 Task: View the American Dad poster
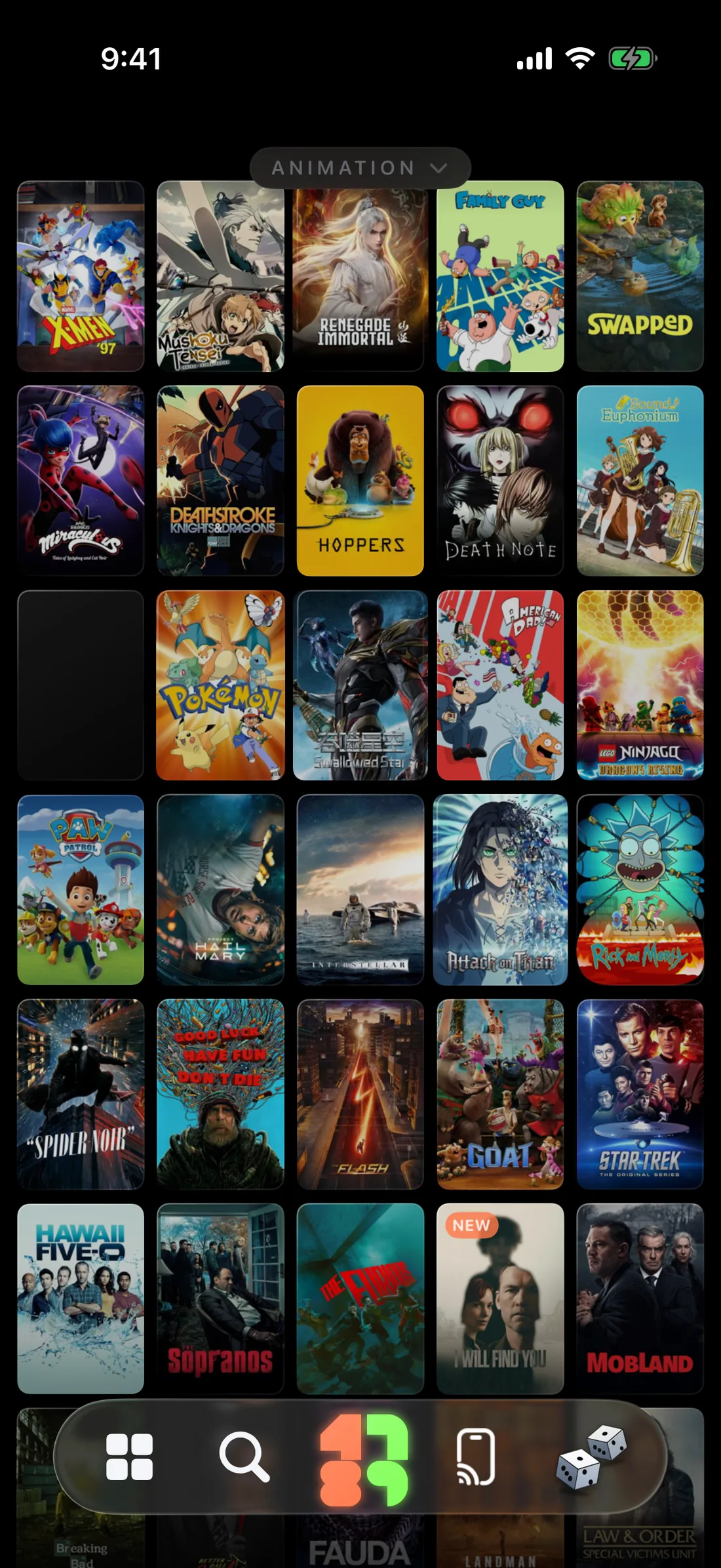500,685
